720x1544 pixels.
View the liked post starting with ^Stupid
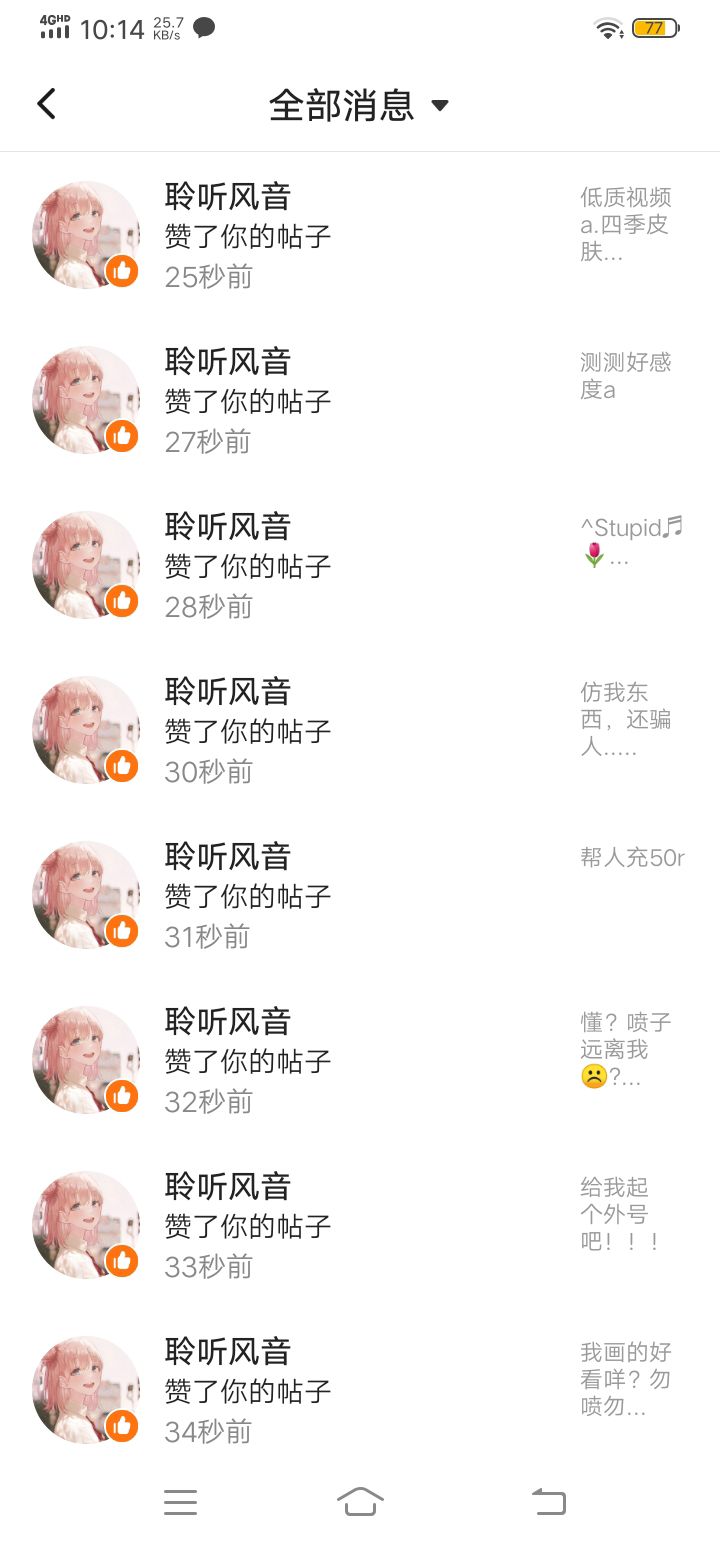(x=631, y=541)
